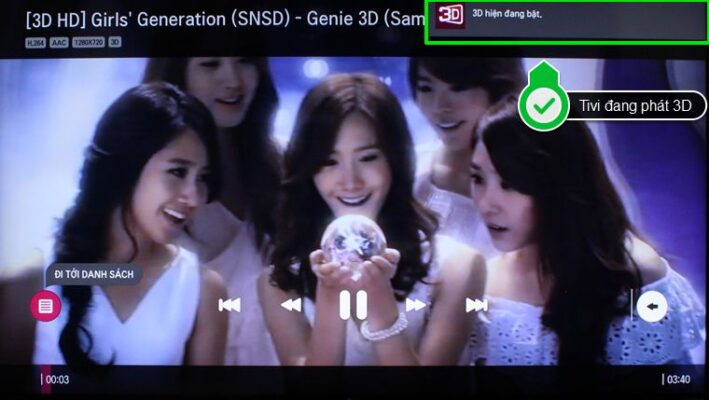Skip to the next video
Viewport: 709px width, 400px height.
click(x=477, y=305)
